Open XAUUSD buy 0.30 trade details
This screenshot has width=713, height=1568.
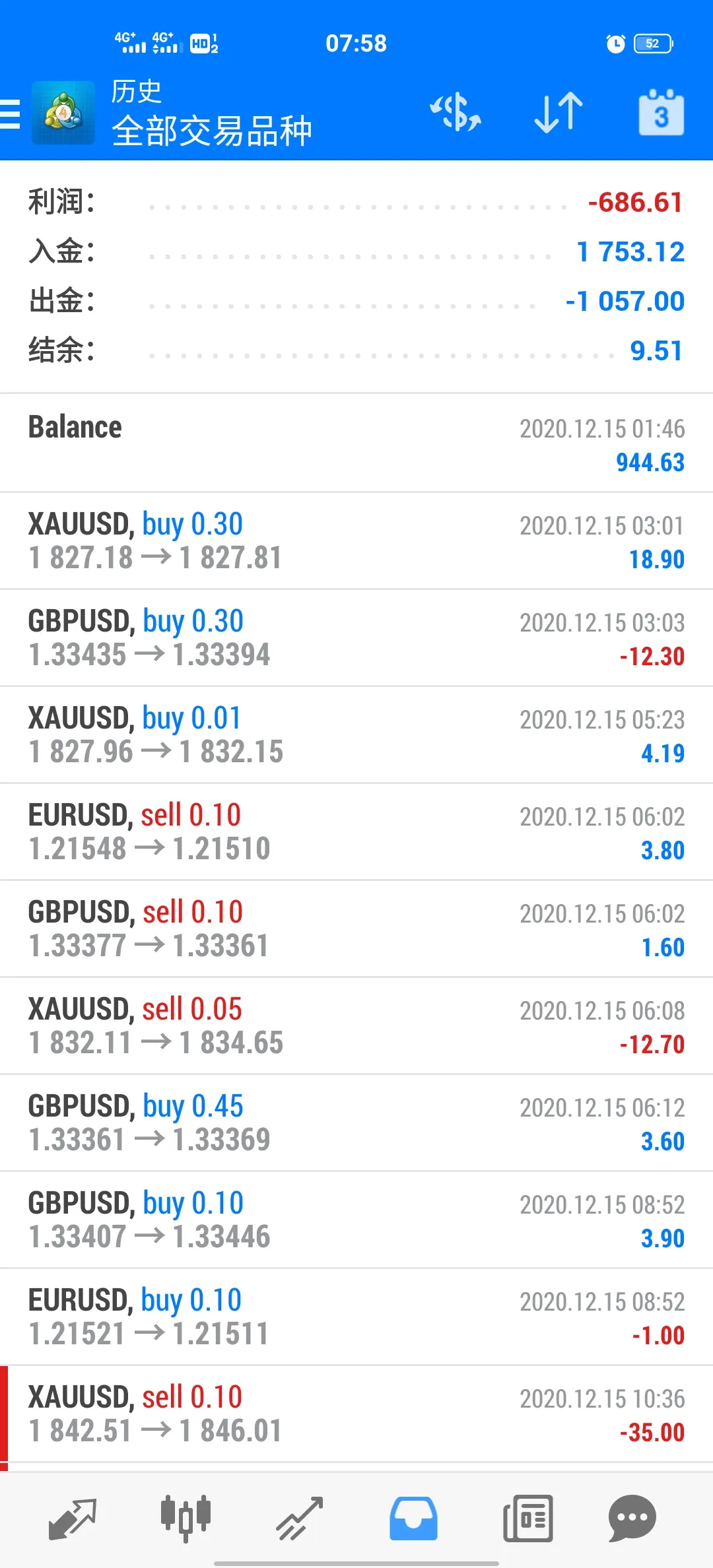pyautogui.click(x=356, y=540)
